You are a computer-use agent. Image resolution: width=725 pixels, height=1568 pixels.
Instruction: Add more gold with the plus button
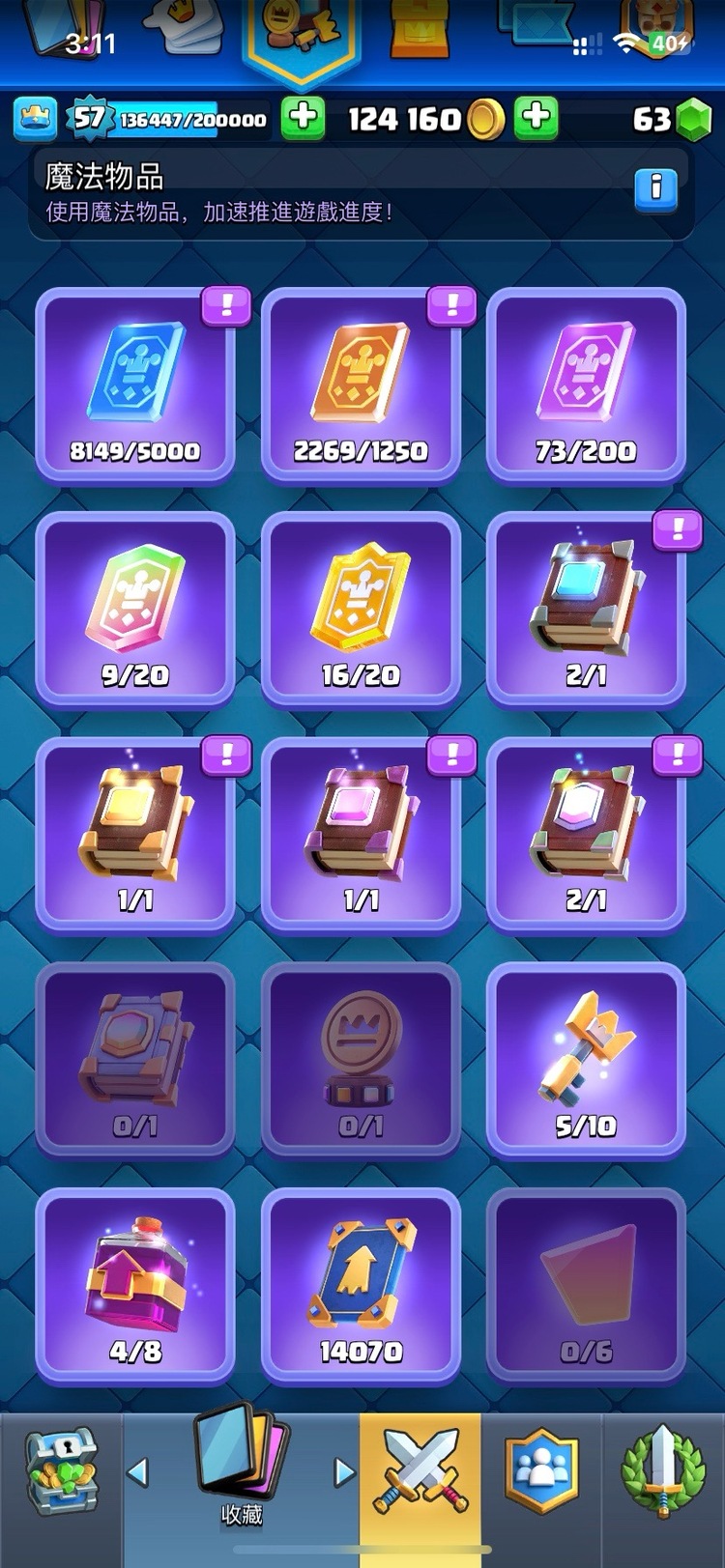(x=536, y=118)
